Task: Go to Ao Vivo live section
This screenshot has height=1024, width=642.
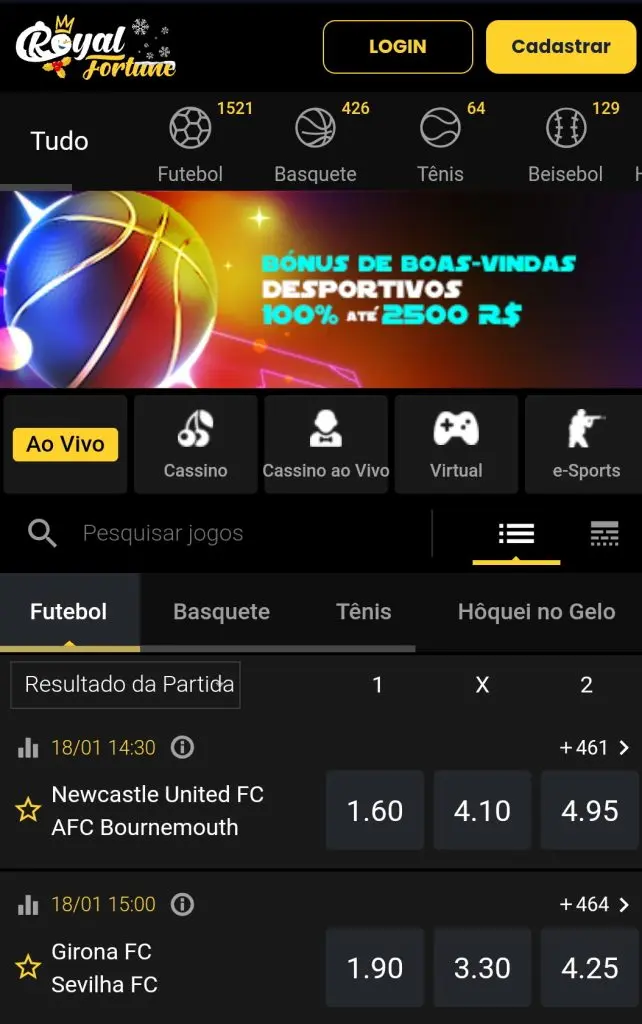Action: 65,444
